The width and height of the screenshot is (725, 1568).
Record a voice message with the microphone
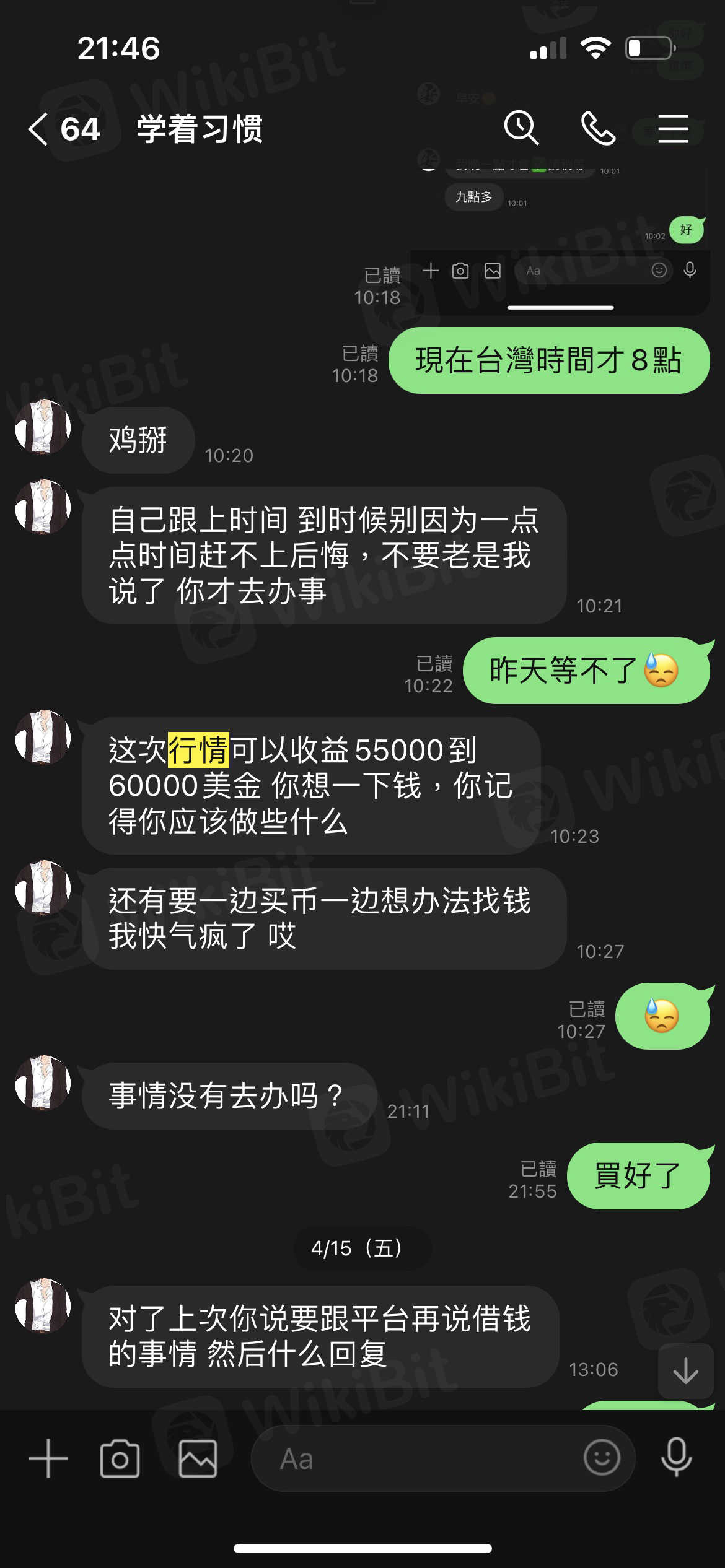676,1457
